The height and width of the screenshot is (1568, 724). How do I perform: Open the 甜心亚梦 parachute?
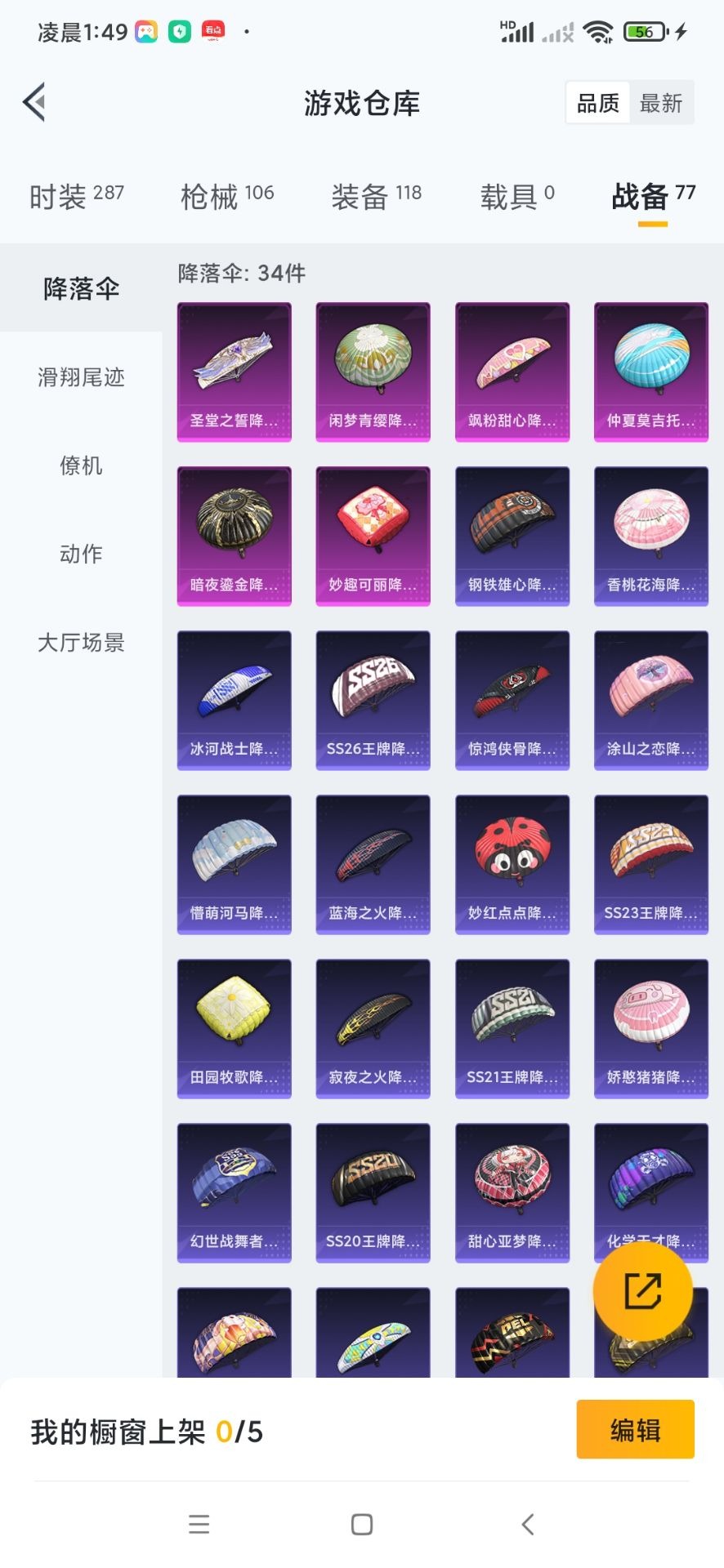(512, 1192)
